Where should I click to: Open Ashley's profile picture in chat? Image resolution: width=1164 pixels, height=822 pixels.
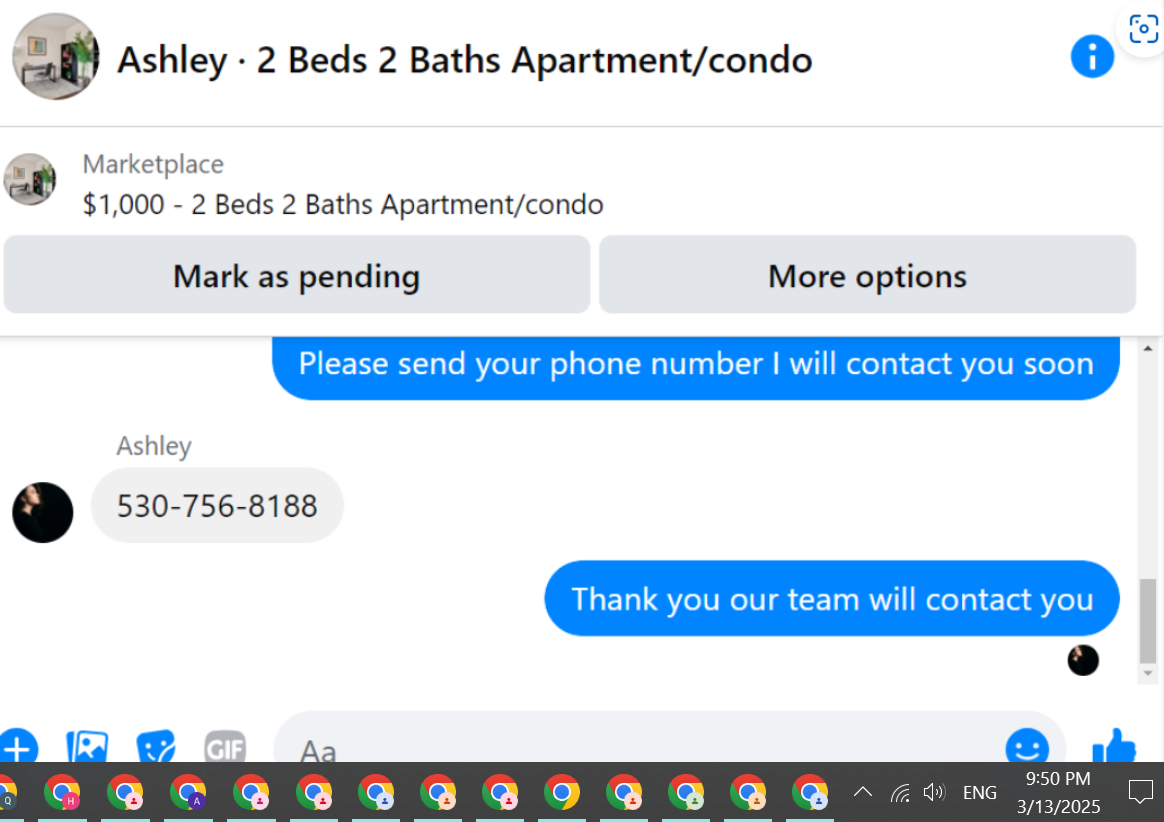(x=43, y=512)
